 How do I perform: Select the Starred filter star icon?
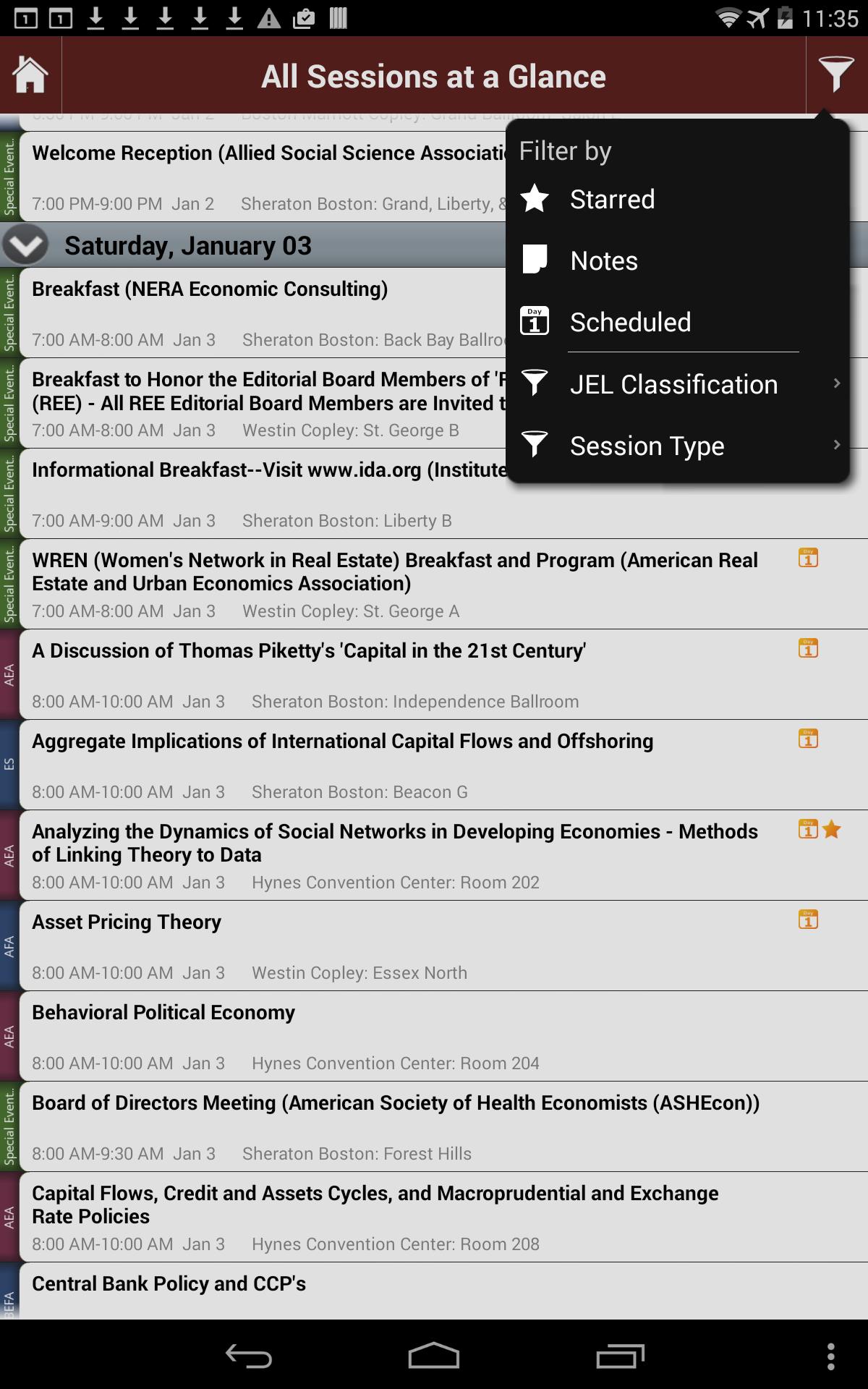[534, 198]
